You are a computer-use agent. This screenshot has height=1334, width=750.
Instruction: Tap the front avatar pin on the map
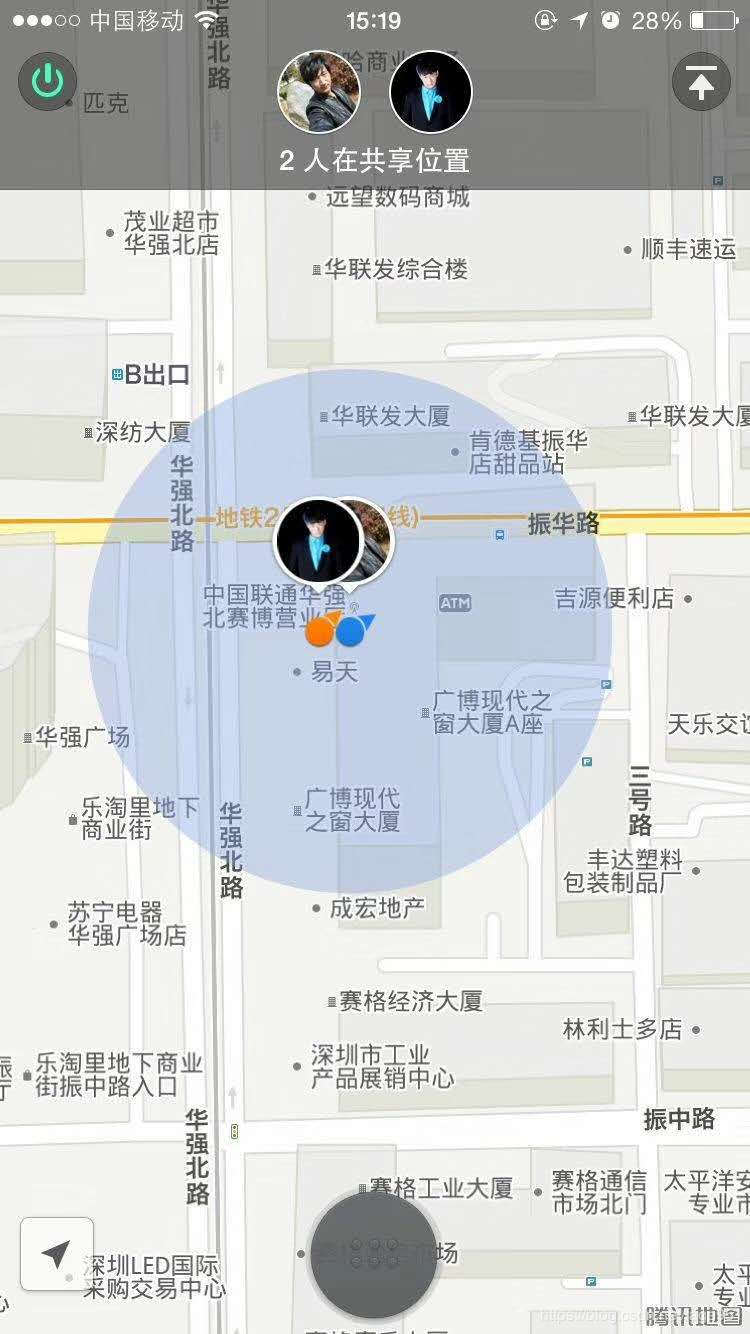click(x=317, y=540)
